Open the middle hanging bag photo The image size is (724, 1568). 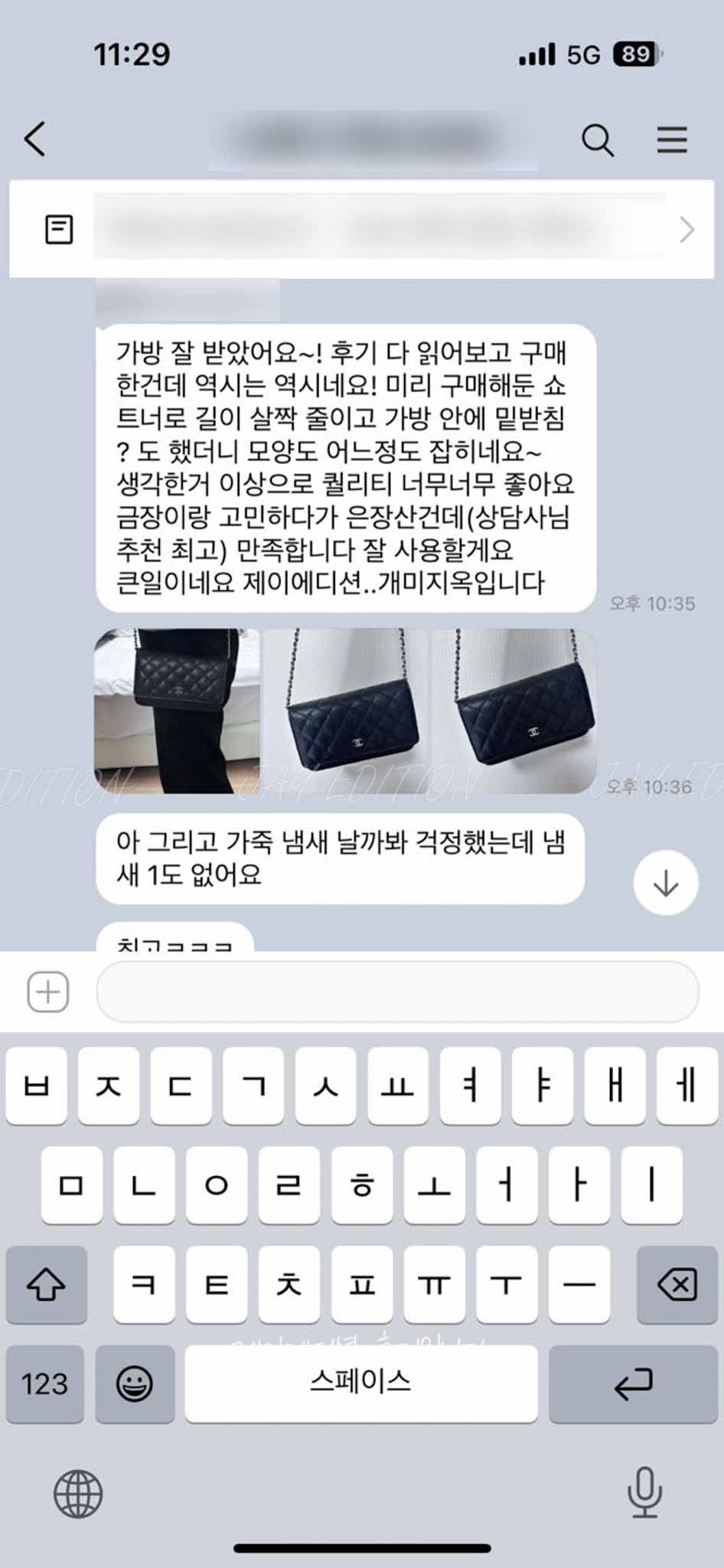click(346, 710)
